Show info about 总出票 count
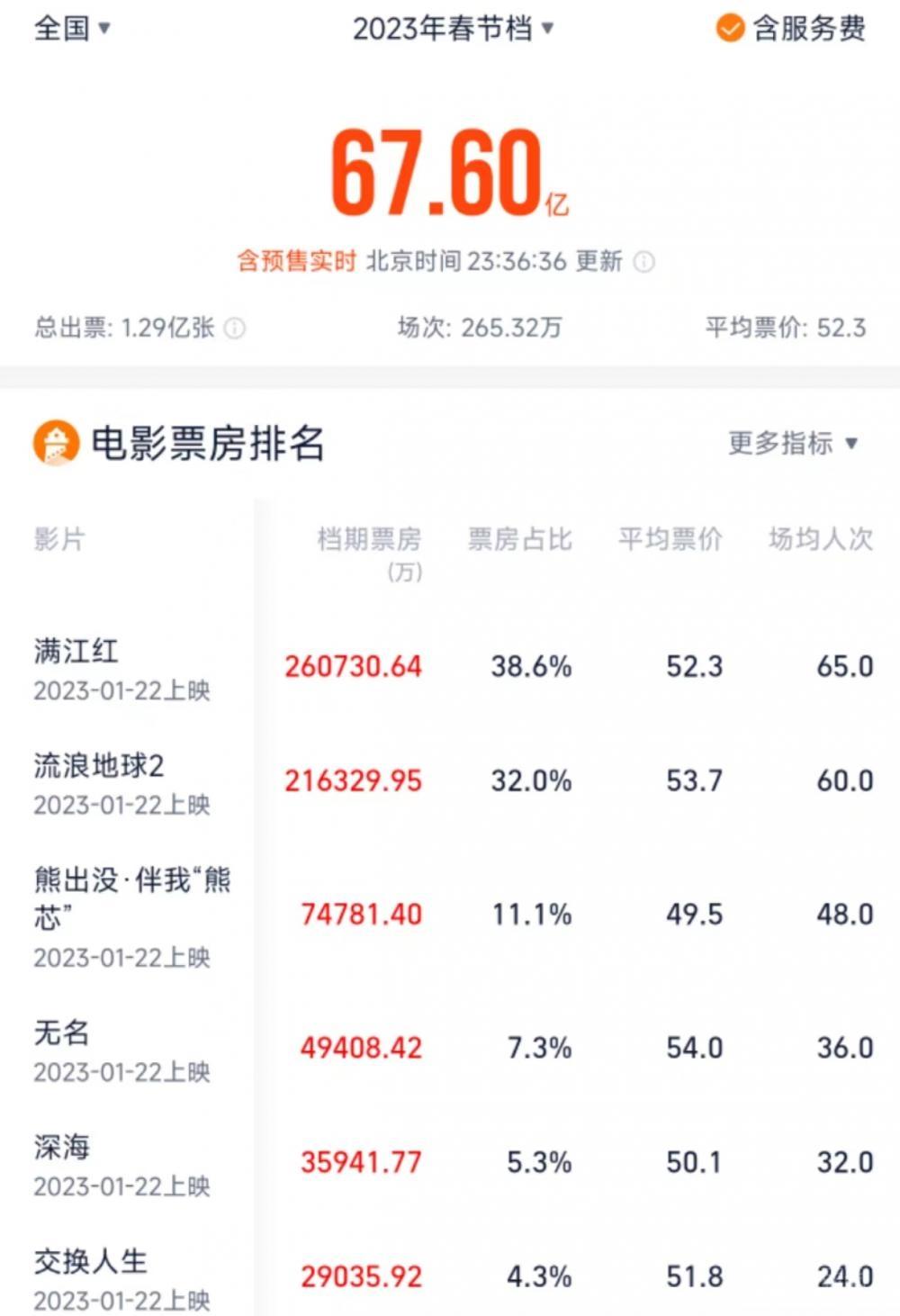900x1316 pixels. coord(234,329)
